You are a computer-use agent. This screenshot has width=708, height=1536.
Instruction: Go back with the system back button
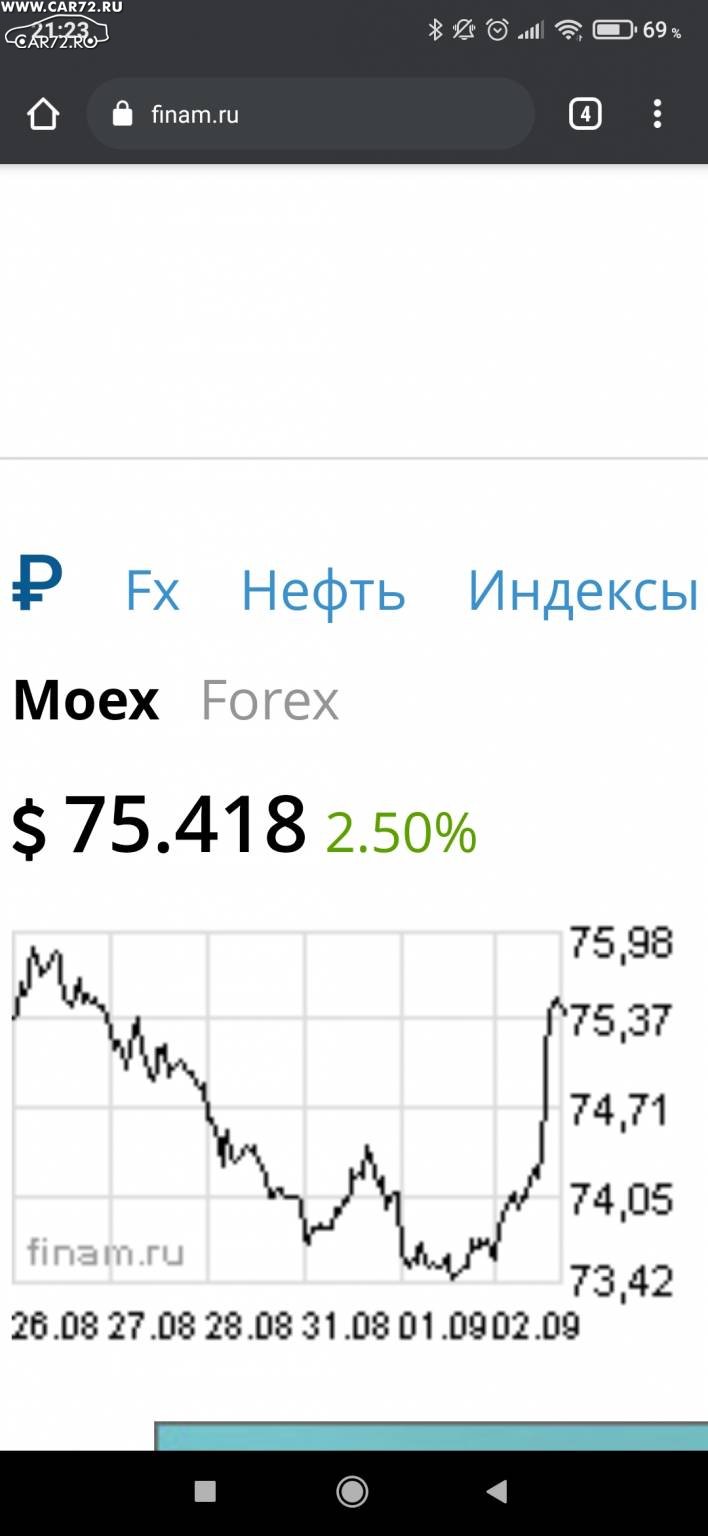coord(497,1492)
